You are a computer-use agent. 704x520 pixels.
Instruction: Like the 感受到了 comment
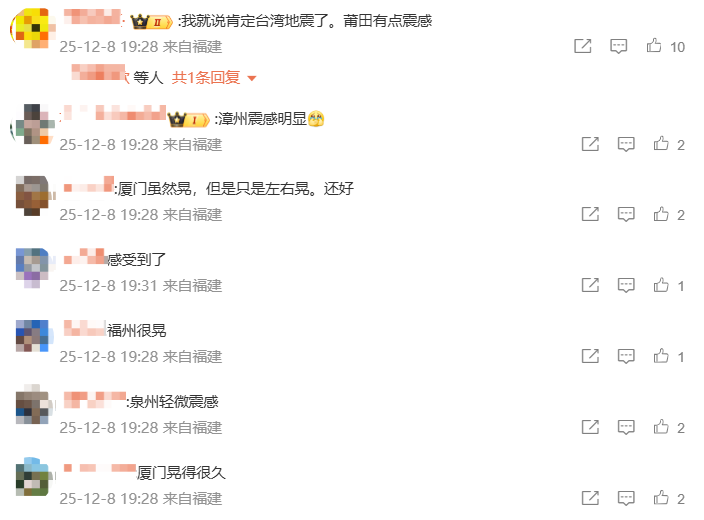[661, 285]
